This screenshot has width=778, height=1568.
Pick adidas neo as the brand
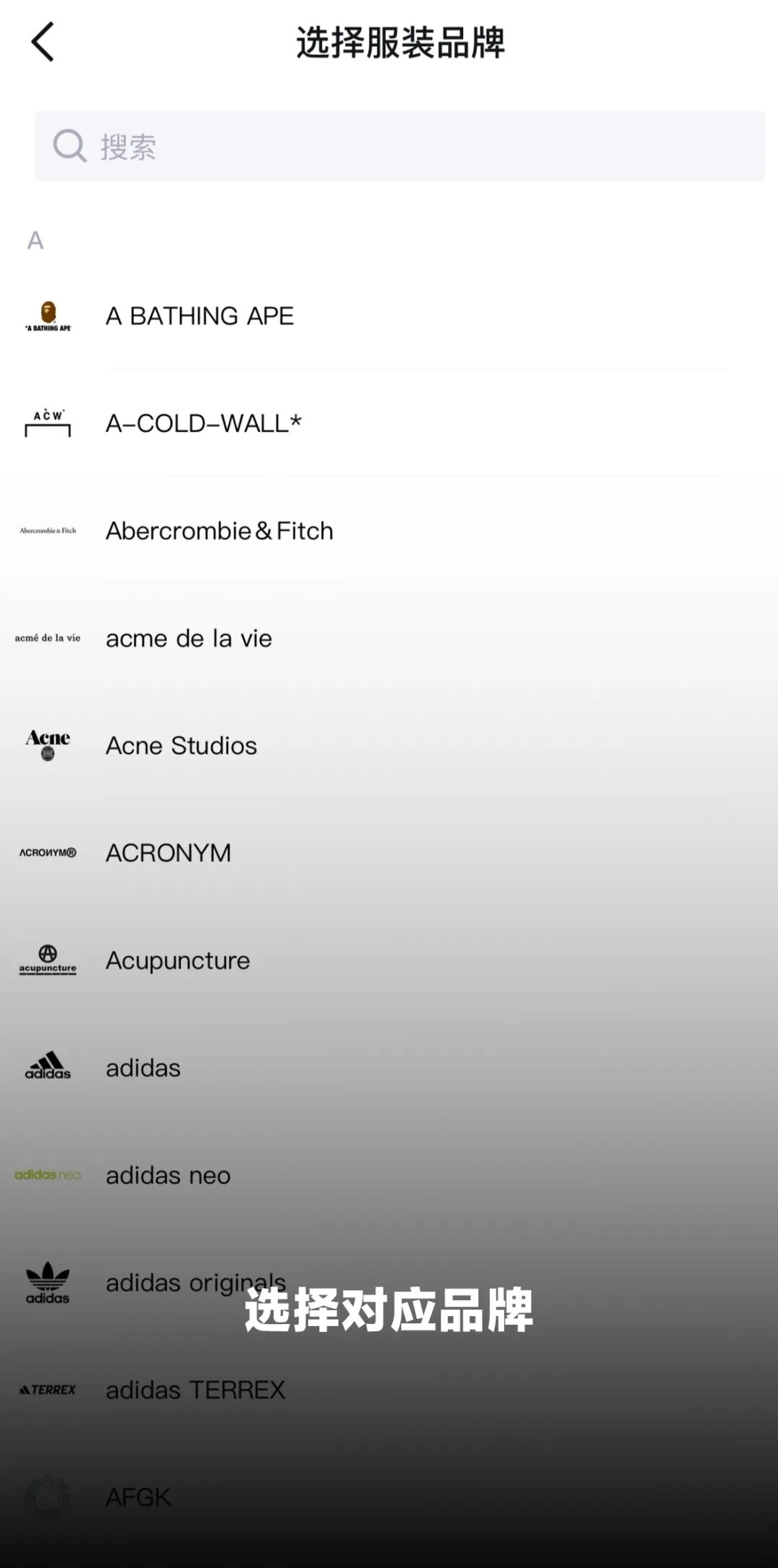click(x=169, y=1175)
